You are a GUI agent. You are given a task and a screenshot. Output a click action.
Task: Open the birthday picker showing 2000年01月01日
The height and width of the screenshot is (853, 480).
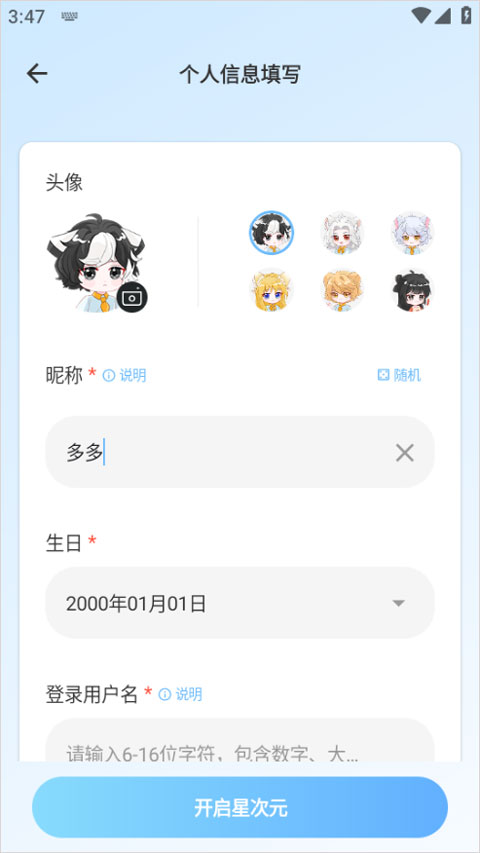[239, 603]
